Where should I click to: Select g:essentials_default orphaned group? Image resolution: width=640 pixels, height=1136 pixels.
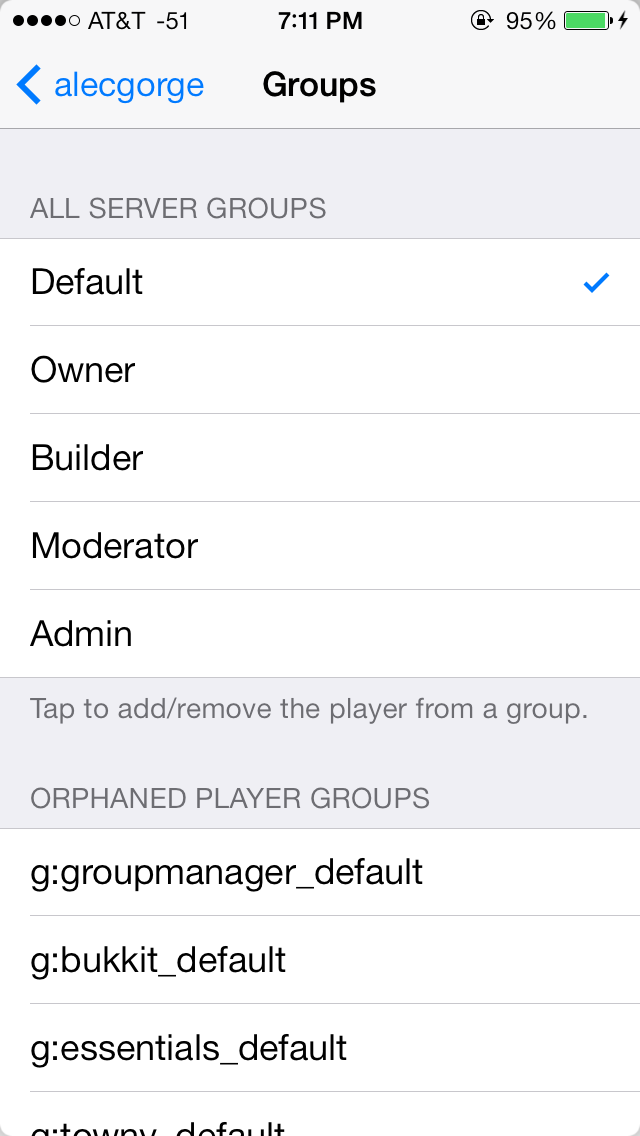pos(320,1048)
